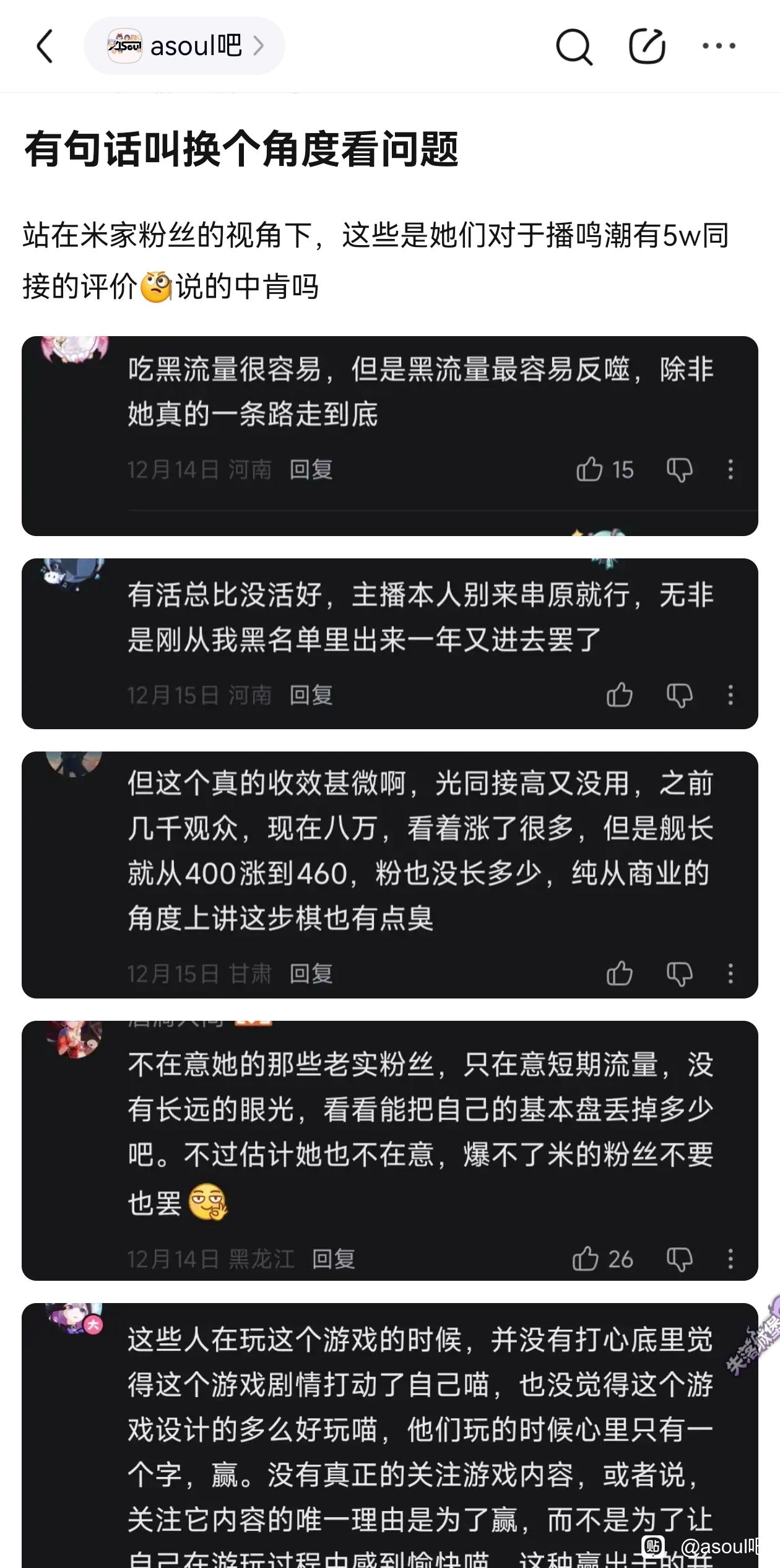Open the image starting with 吃黑流量很容易
780x1568 pixels.
coord(390,436)
